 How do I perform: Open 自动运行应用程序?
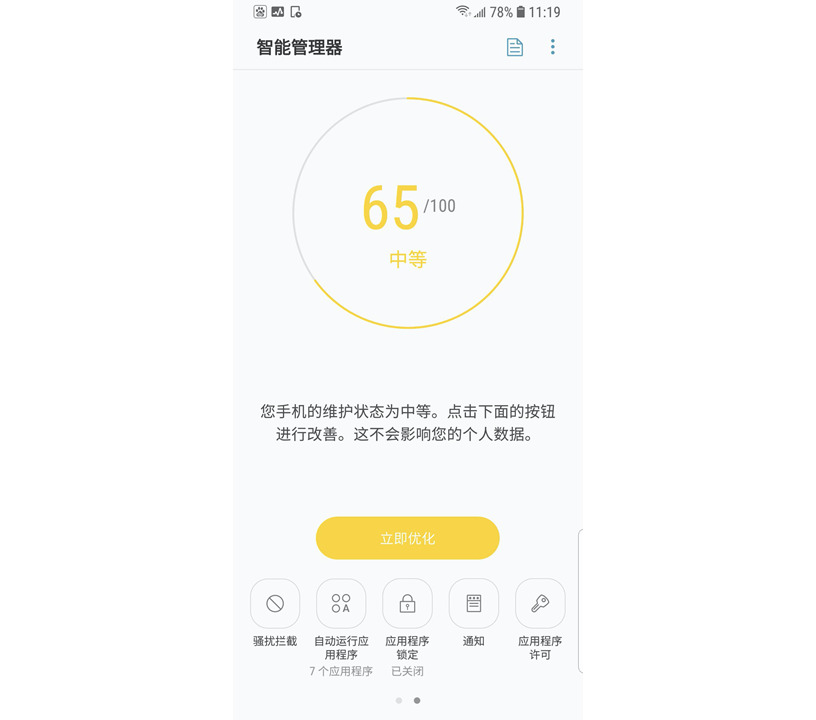click(x=341, y=604)
